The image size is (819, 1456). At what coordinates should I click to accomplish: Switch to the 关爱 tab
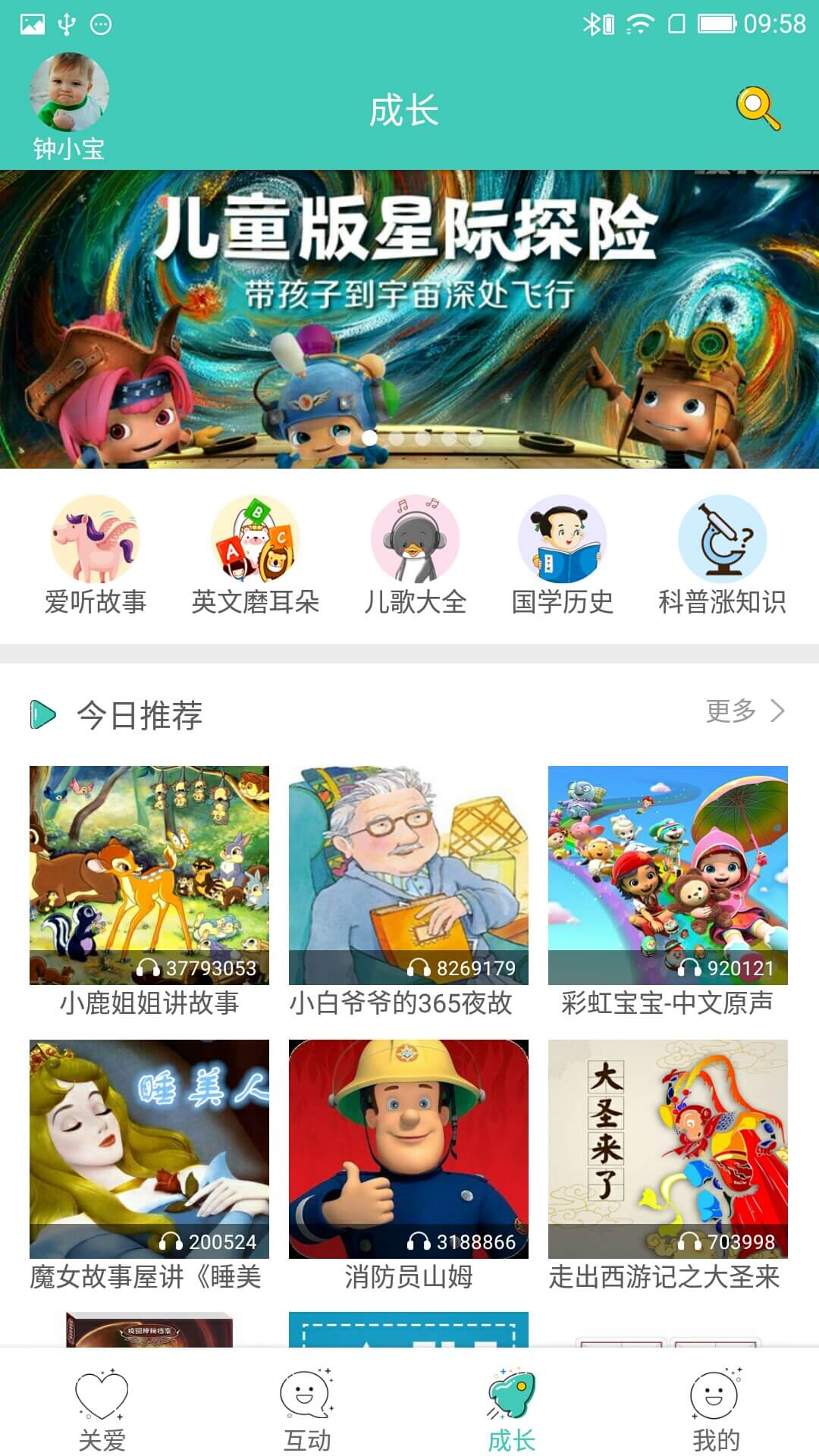click(x=102, y=1410)
